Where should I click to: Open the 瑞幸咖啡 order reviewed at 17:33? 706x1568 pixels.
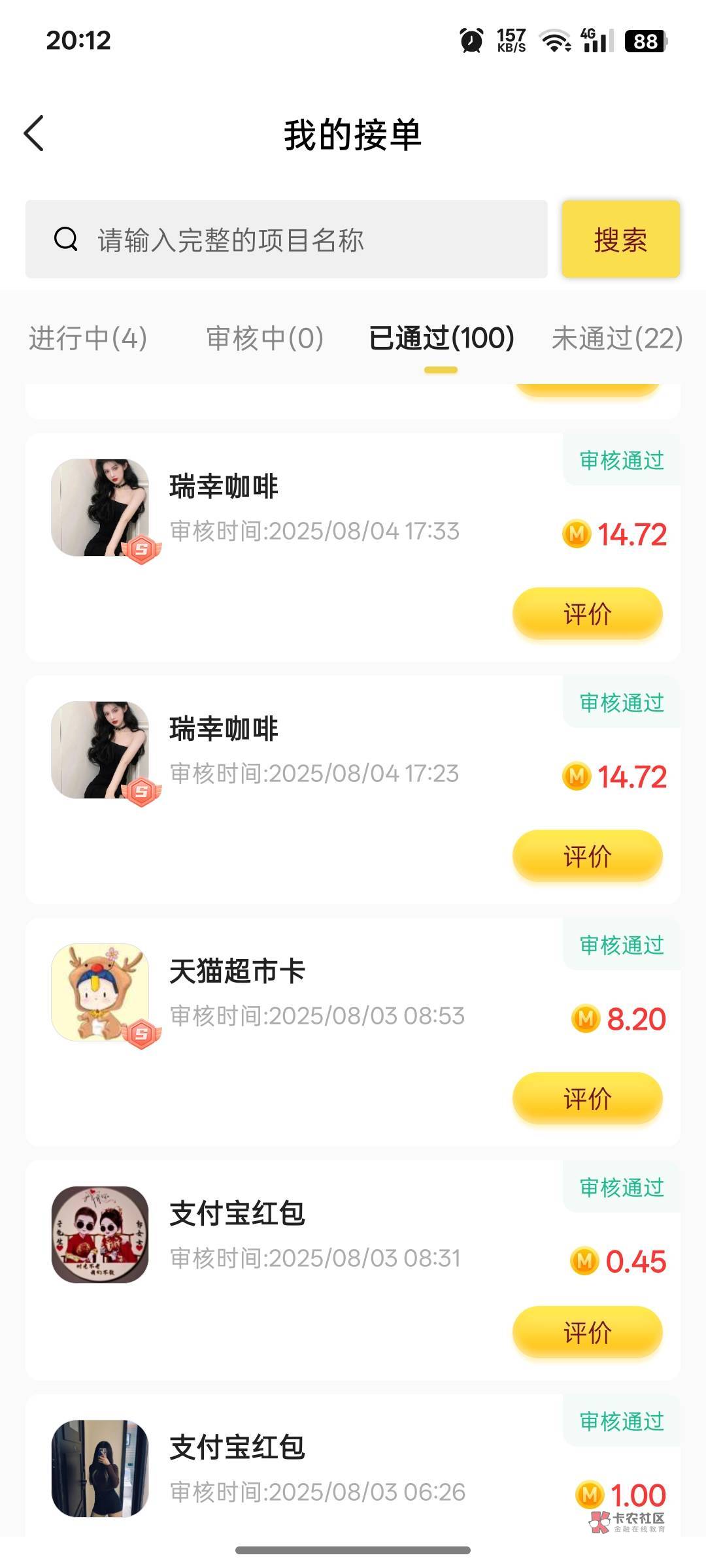(353, 547)
